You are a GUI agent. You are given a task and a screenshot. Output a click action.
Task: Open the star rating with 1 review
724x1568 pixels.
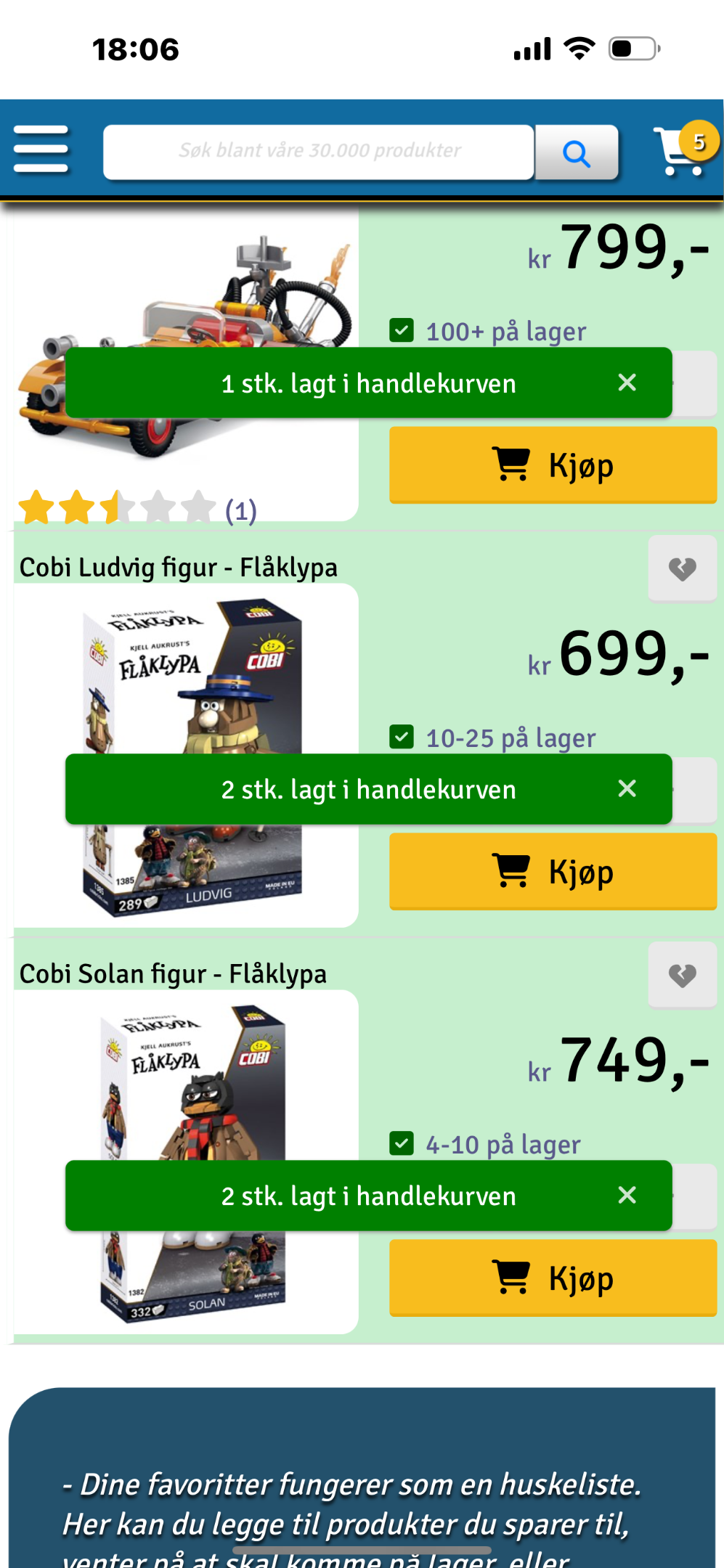(137, 508)
